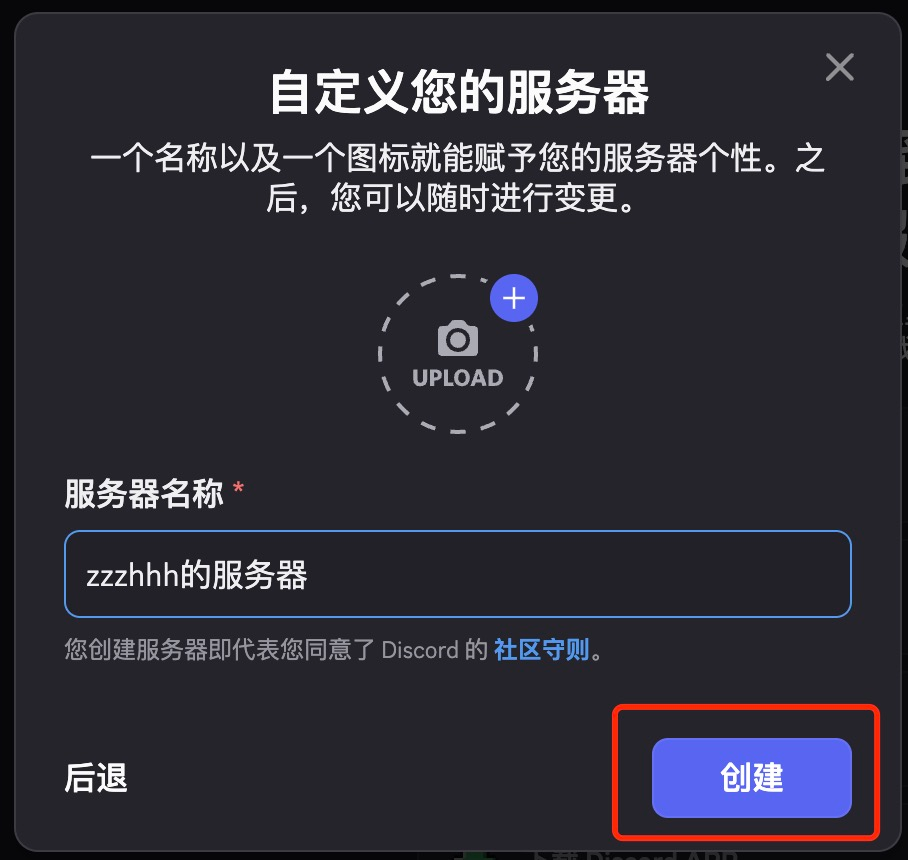Open the 社区守则 community guidelines link
This screenshot has height=860, width=908.
(x=541, y=650)
